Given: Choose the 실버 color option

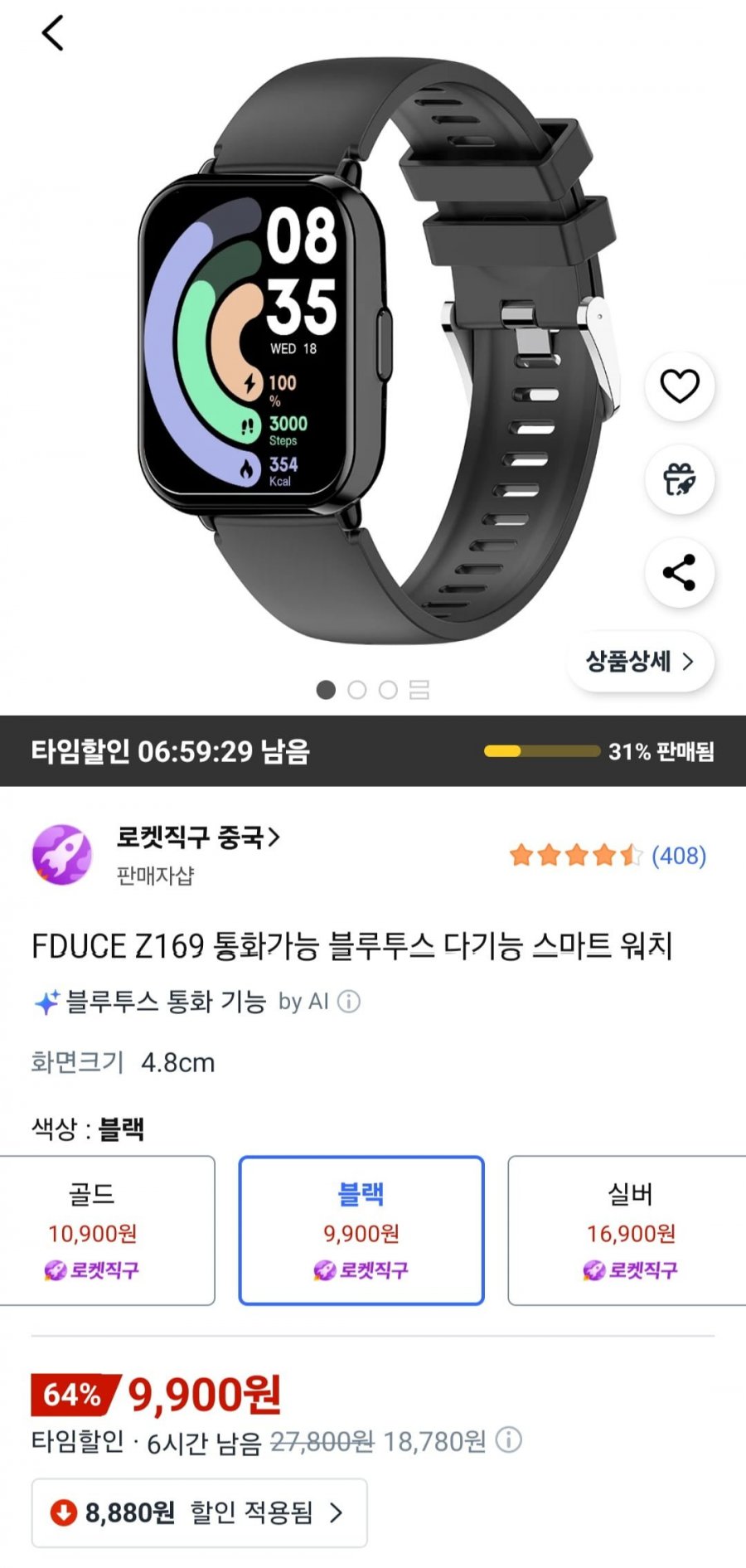Looking at the screenshot, I should coord(627,1231).
